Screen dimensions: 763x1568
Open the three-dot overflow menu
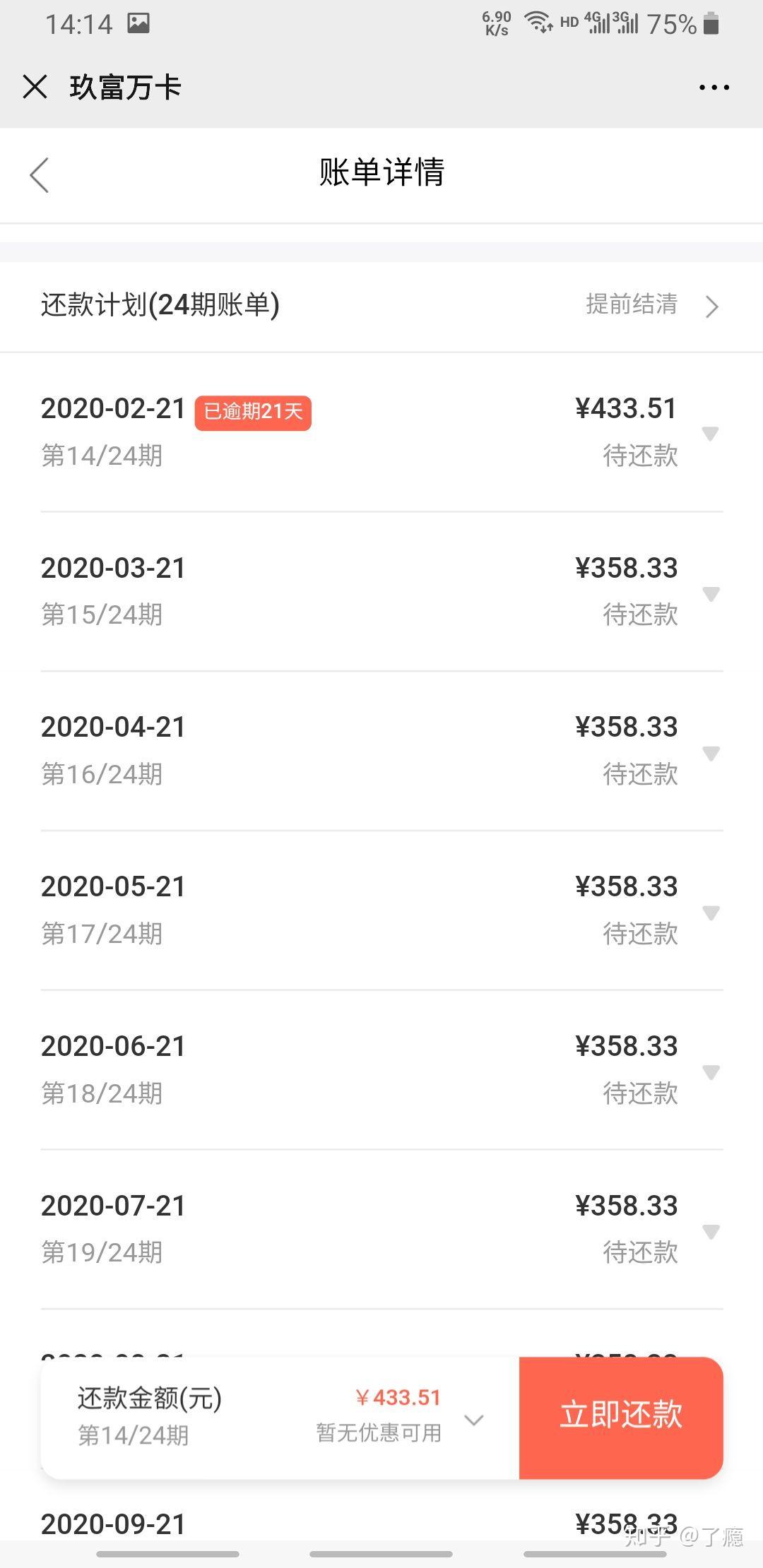[714, 88]
